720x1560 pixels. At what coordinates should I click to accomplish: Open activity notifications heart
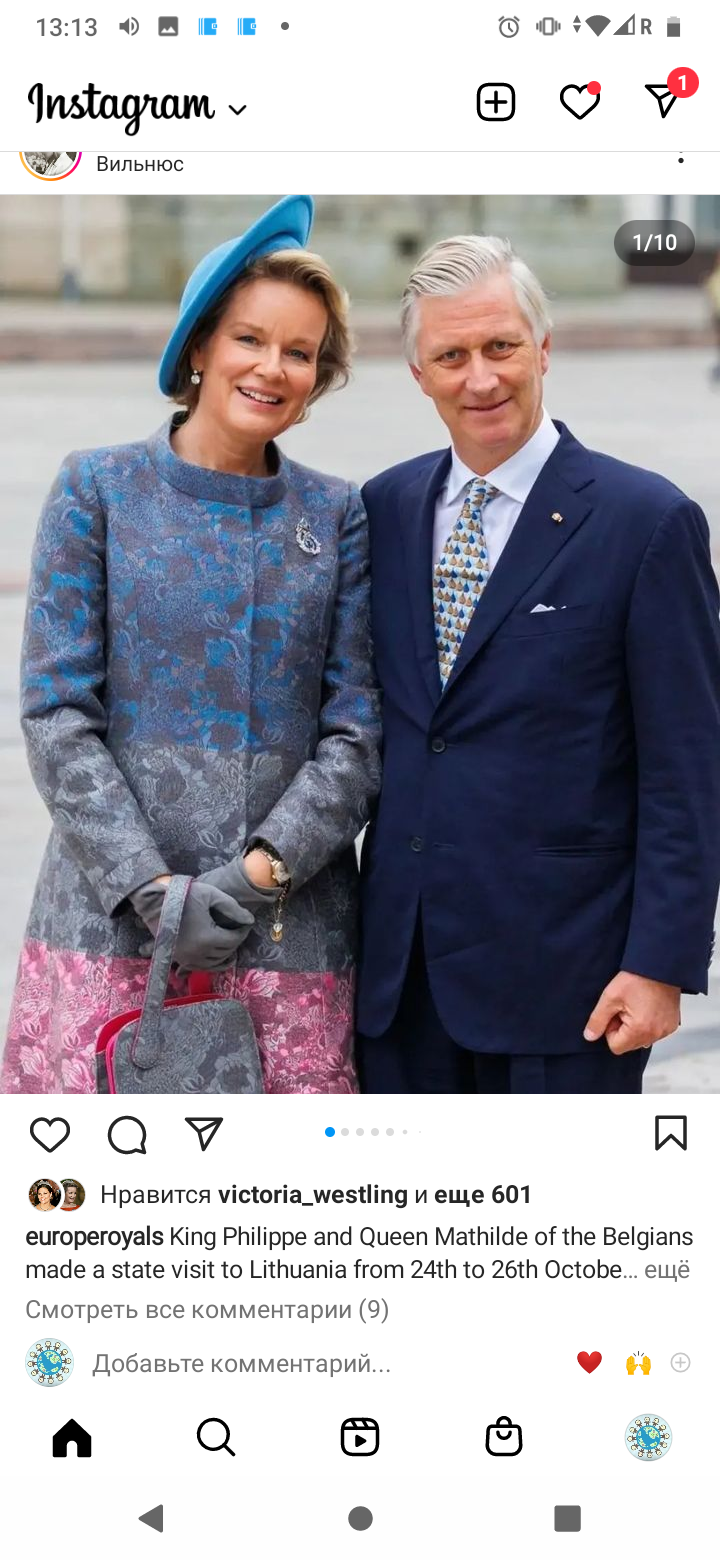pyautogui.click(x=579, y=102)
